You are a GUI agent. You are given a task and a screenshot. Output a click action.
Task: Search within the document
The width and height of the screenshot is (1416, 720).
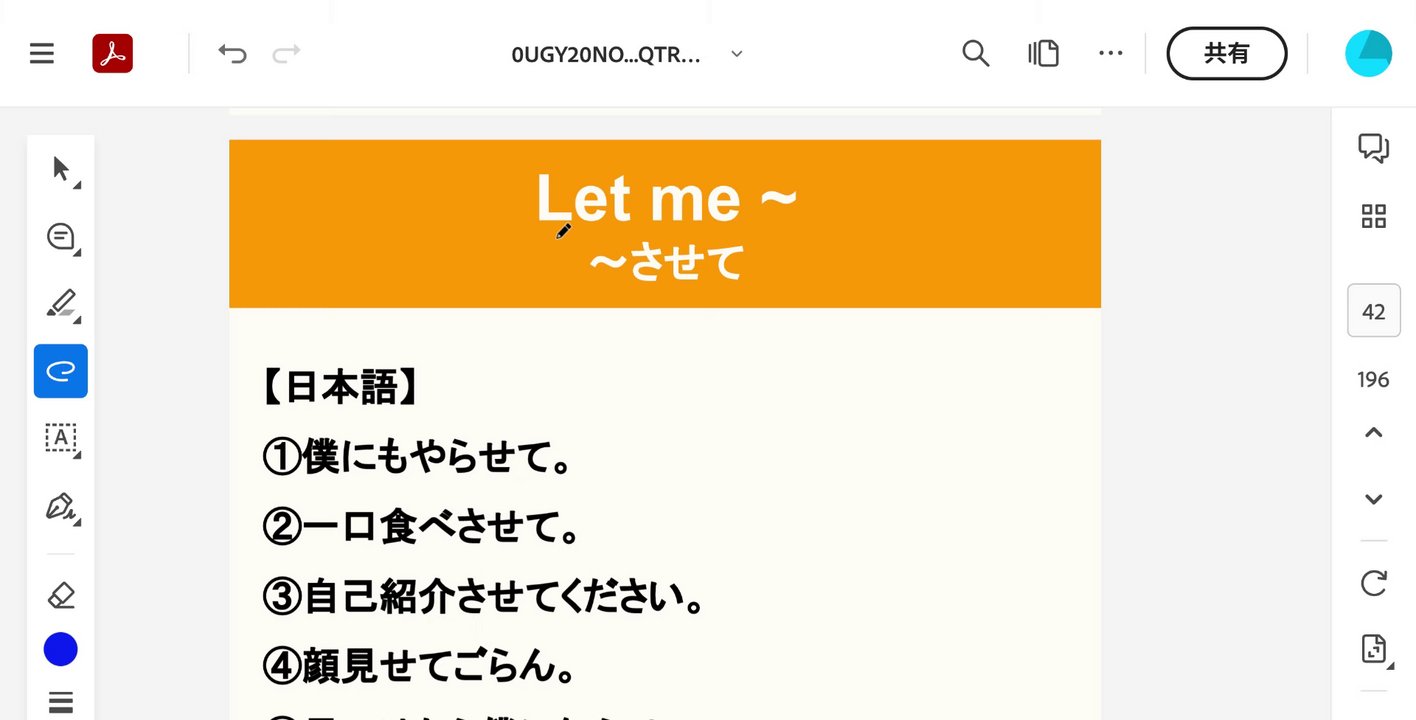[975, 53]
